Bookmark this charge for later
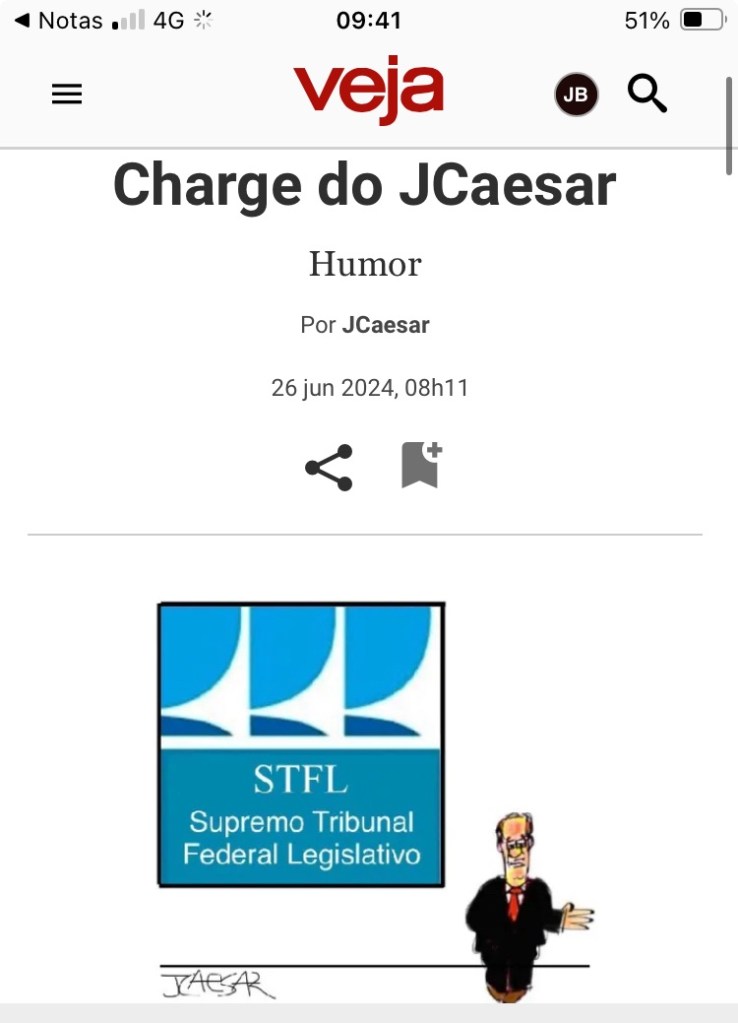The image size is (738, 1023). pos(420,465)
